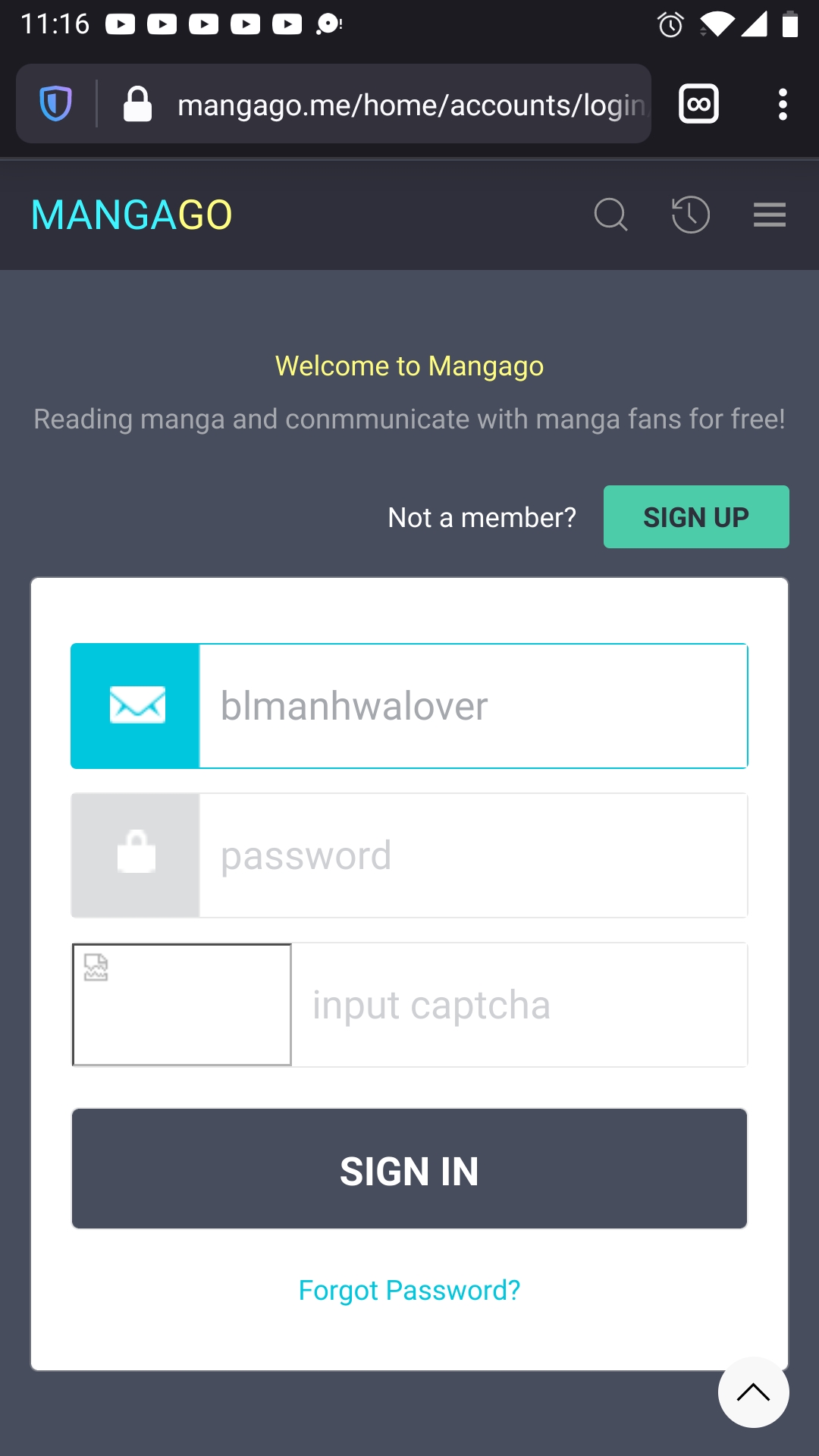Tap the envelope icon on the username field
This screenshot has height=1456, width=819.
pos(136,705)
